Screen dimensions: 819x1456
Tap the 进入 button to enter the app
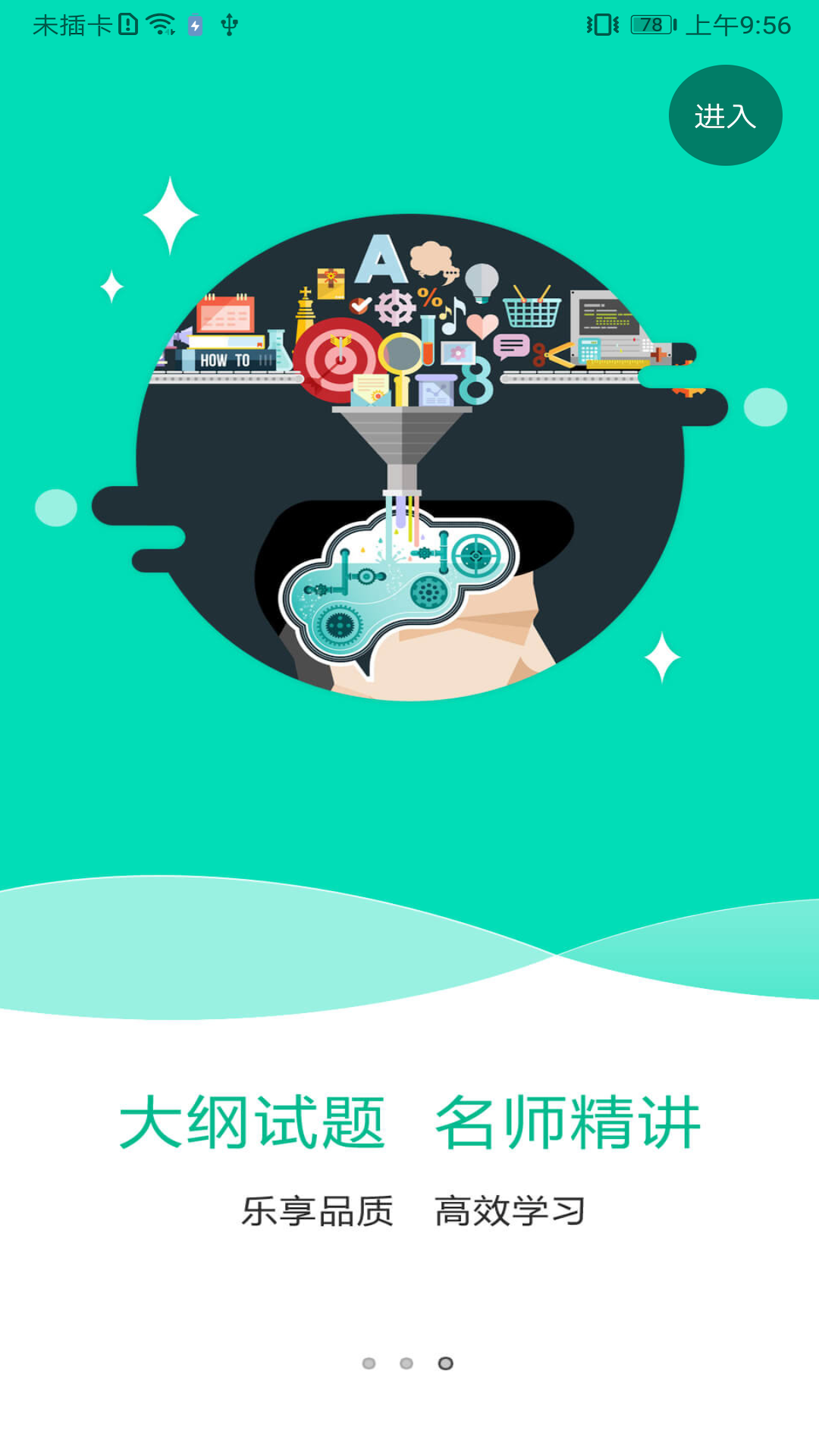coord(725,116)
